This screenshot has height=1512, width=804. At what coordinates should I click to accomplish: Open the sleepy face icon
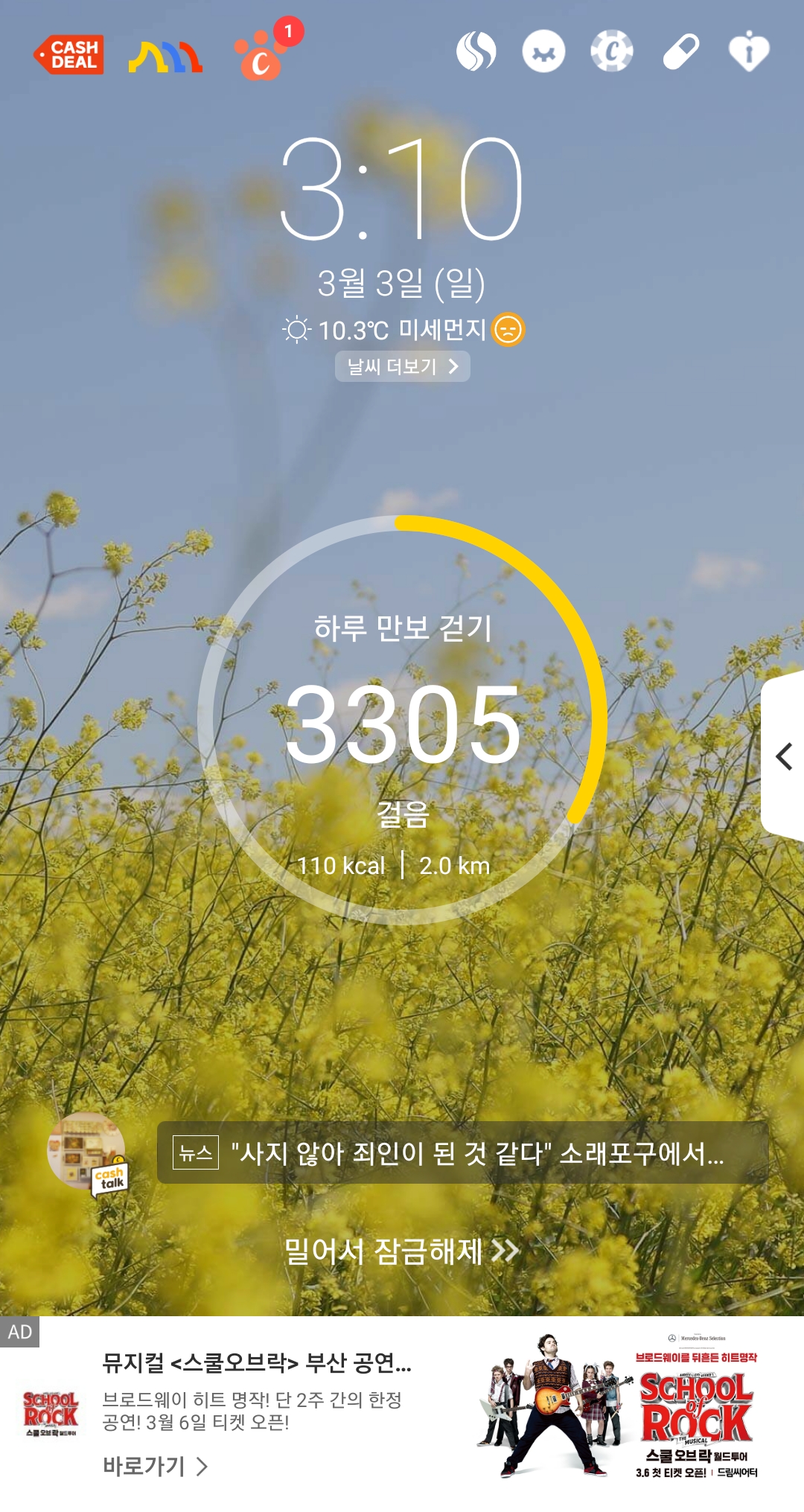click(543, 51)
